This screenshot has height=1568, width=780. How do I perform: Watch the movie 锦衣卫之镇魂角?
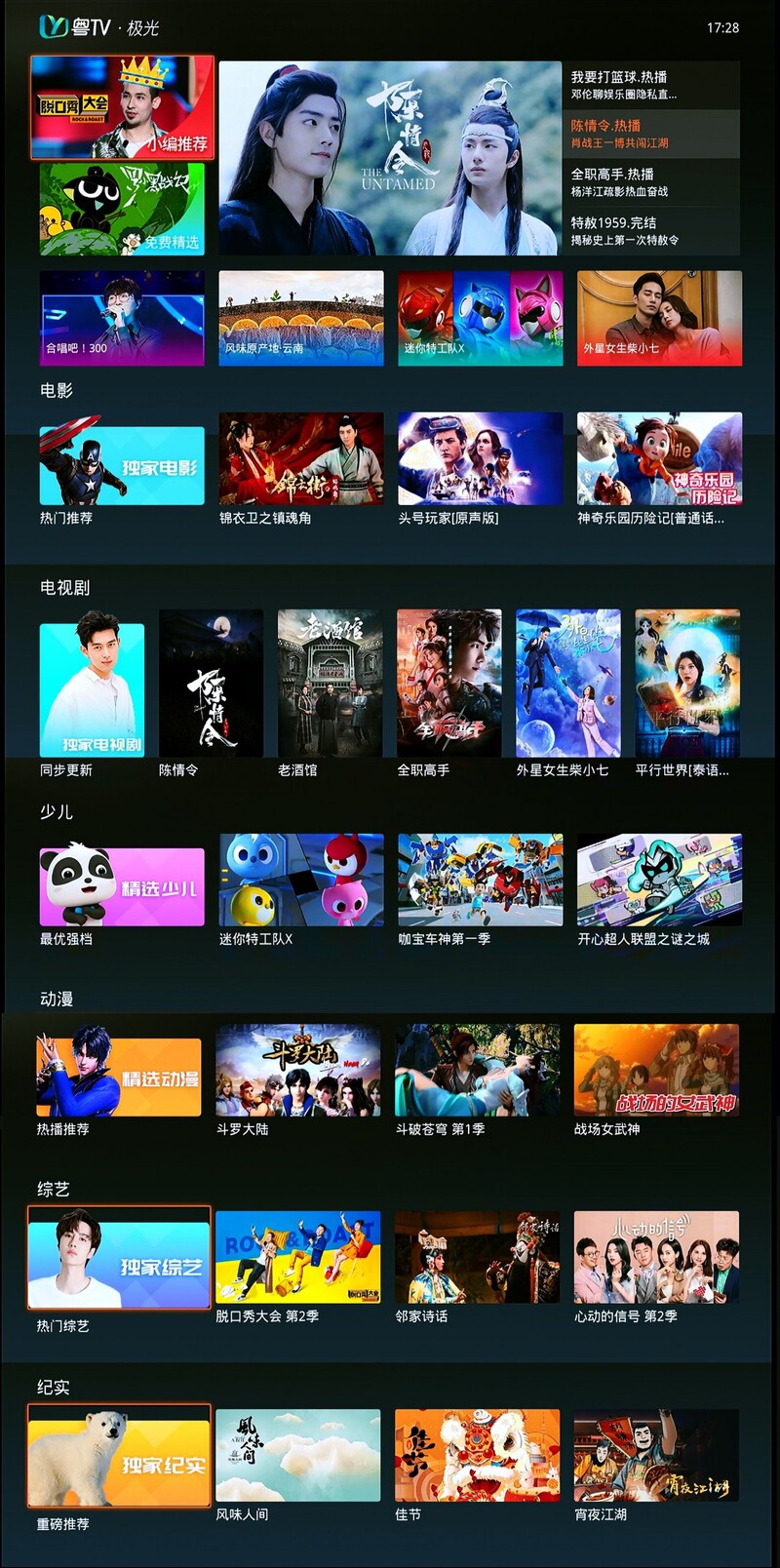(x=301, y=458)
